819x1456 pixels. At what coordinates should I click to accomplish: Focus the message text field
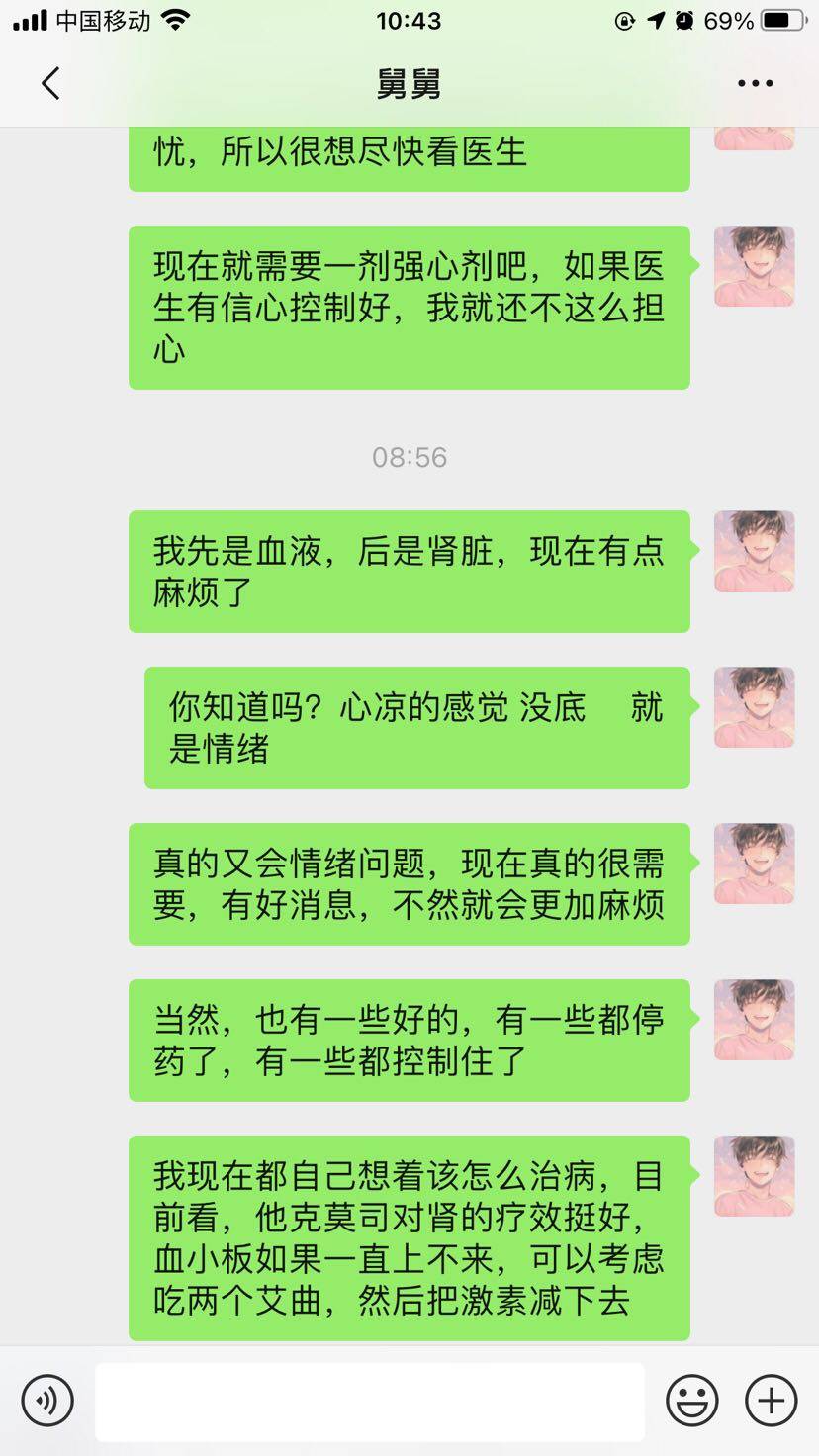click(x=370, y=1401)
